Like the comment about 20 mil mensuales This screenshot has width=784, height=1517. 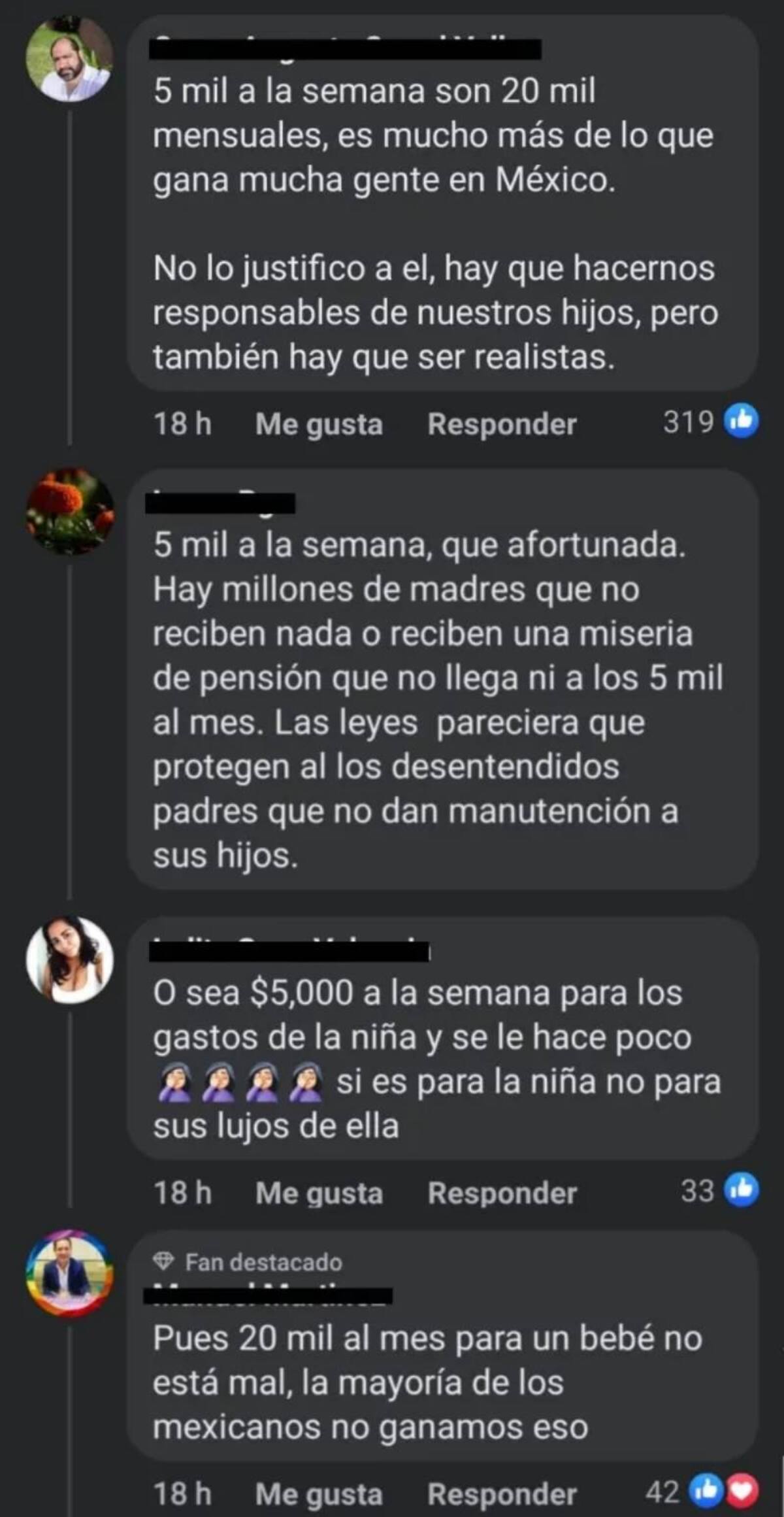318,424
